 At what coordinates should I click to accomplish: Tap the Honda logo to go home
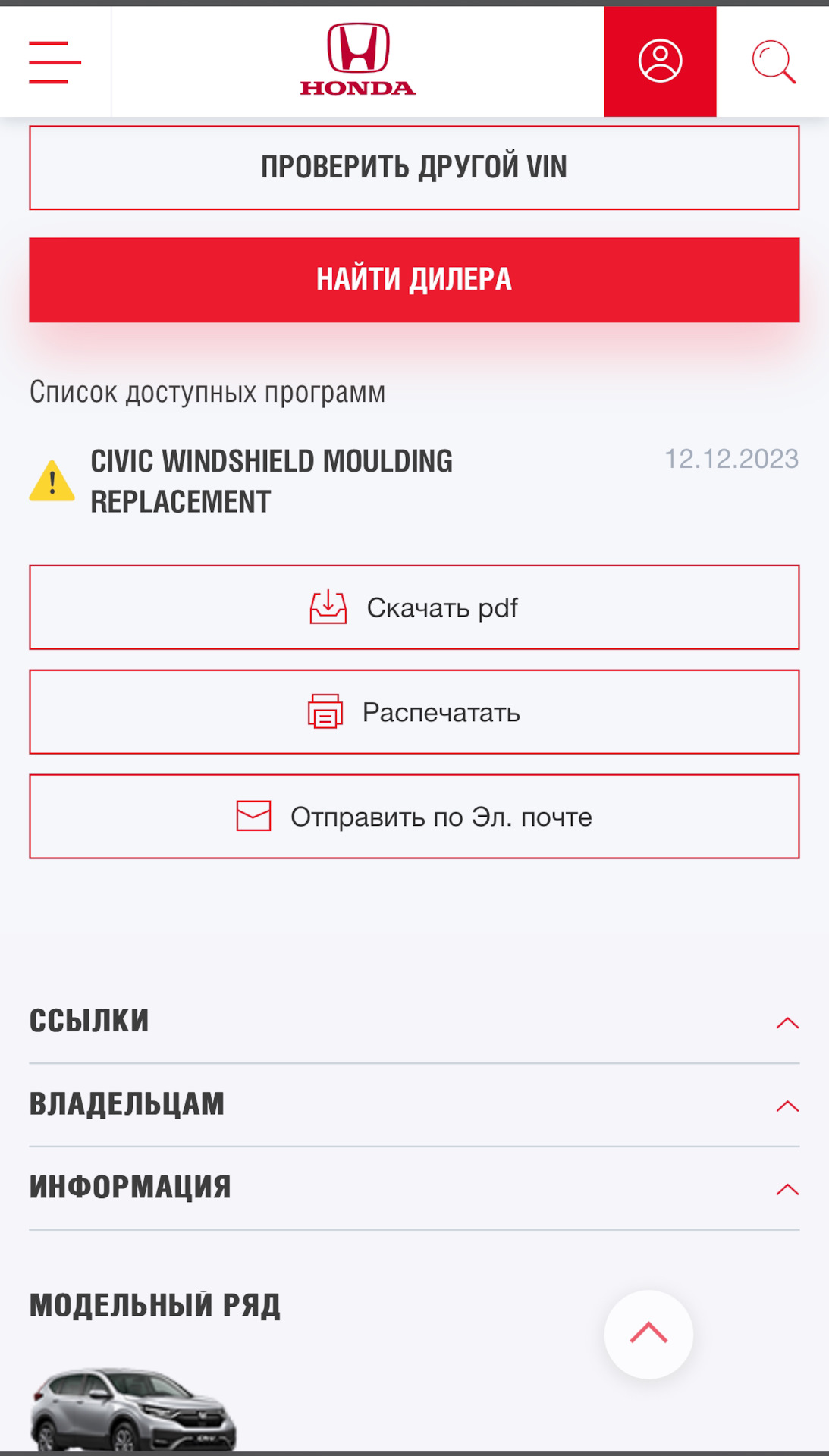[x=358, y=61]
